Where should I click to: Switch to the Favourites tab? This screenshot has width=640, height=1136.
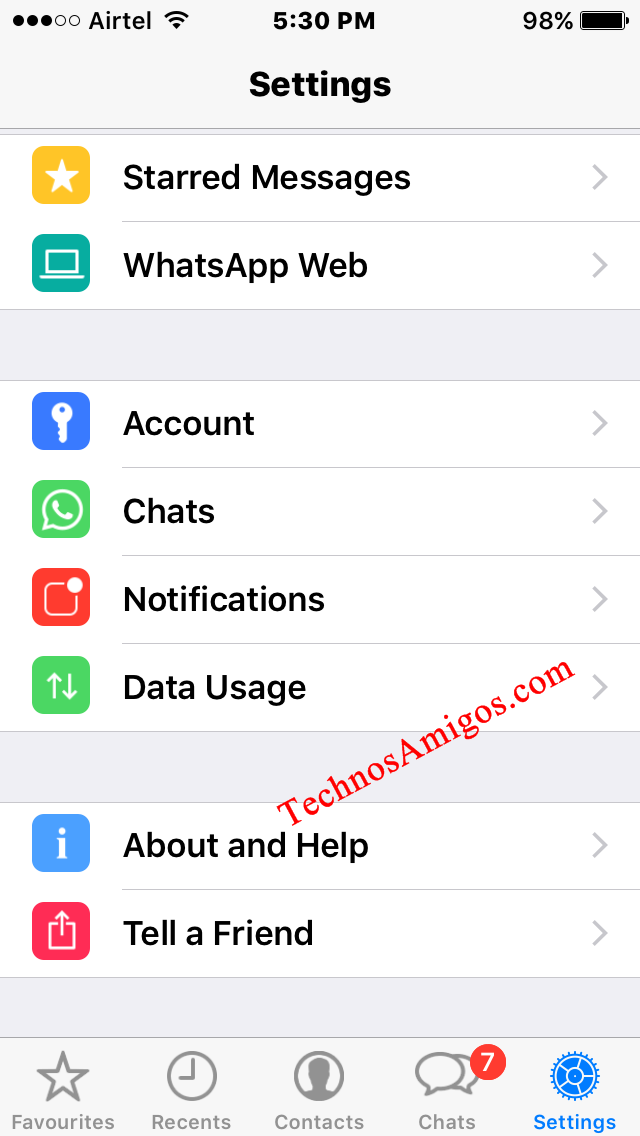[x=63, y=1090]
